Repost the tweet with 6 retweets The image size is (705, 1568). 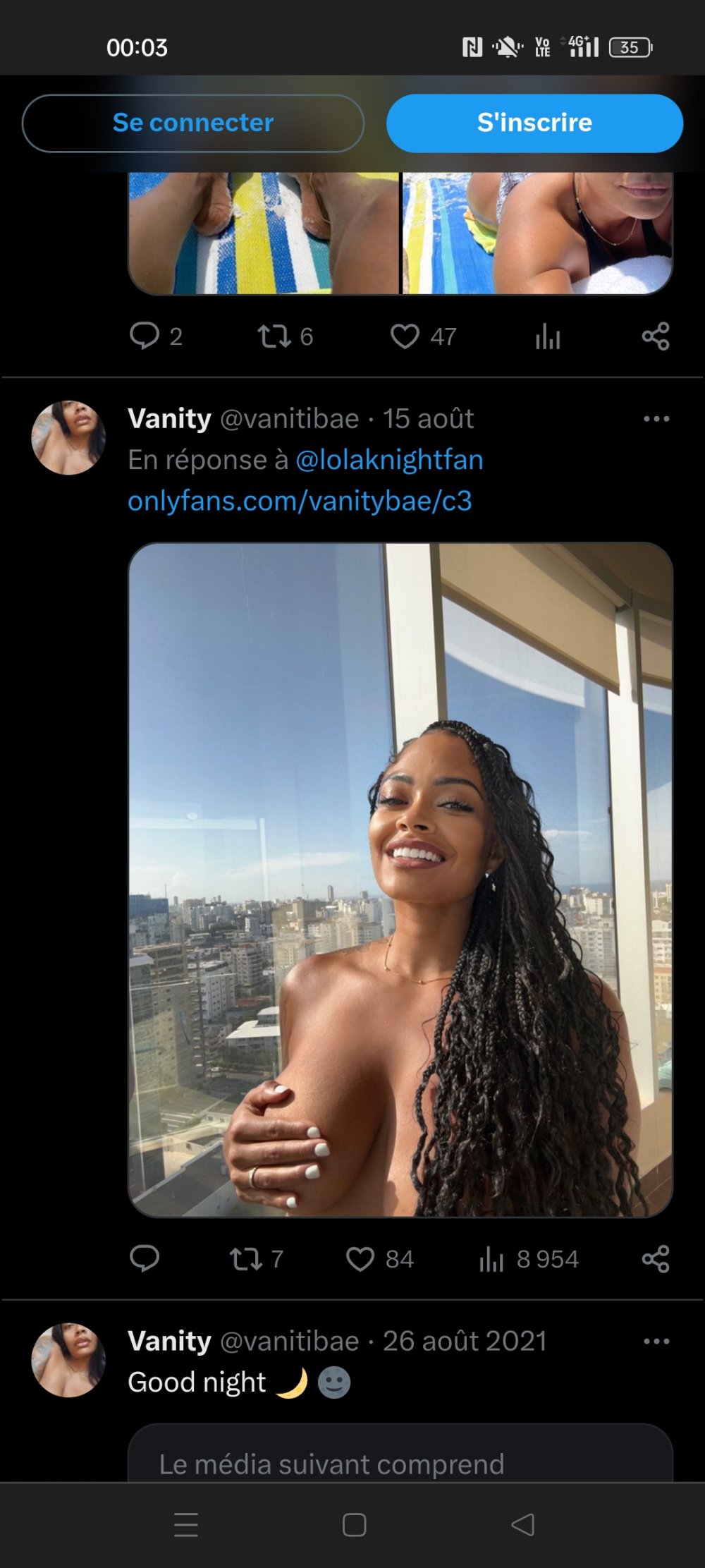pyautogui.click(x=274, y=336)
